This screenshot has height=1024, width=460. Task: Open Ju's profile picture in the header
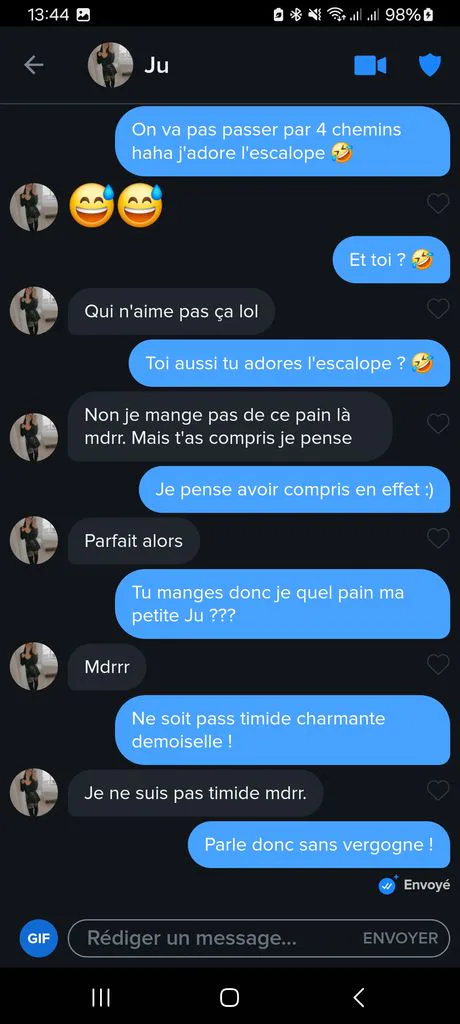(110, 65)
